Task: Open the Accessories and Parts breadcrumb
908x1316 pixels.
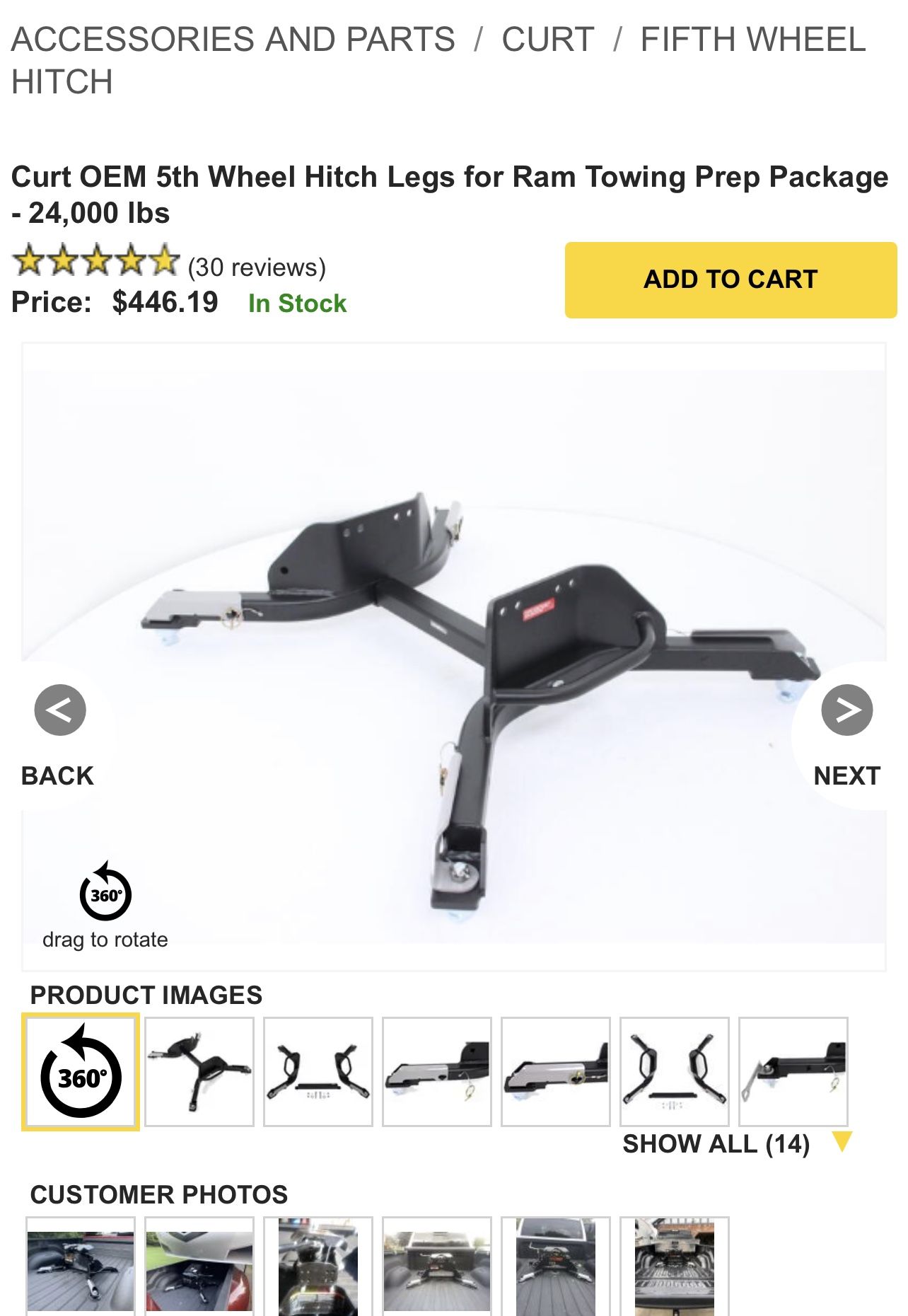Action: point(233,40)
